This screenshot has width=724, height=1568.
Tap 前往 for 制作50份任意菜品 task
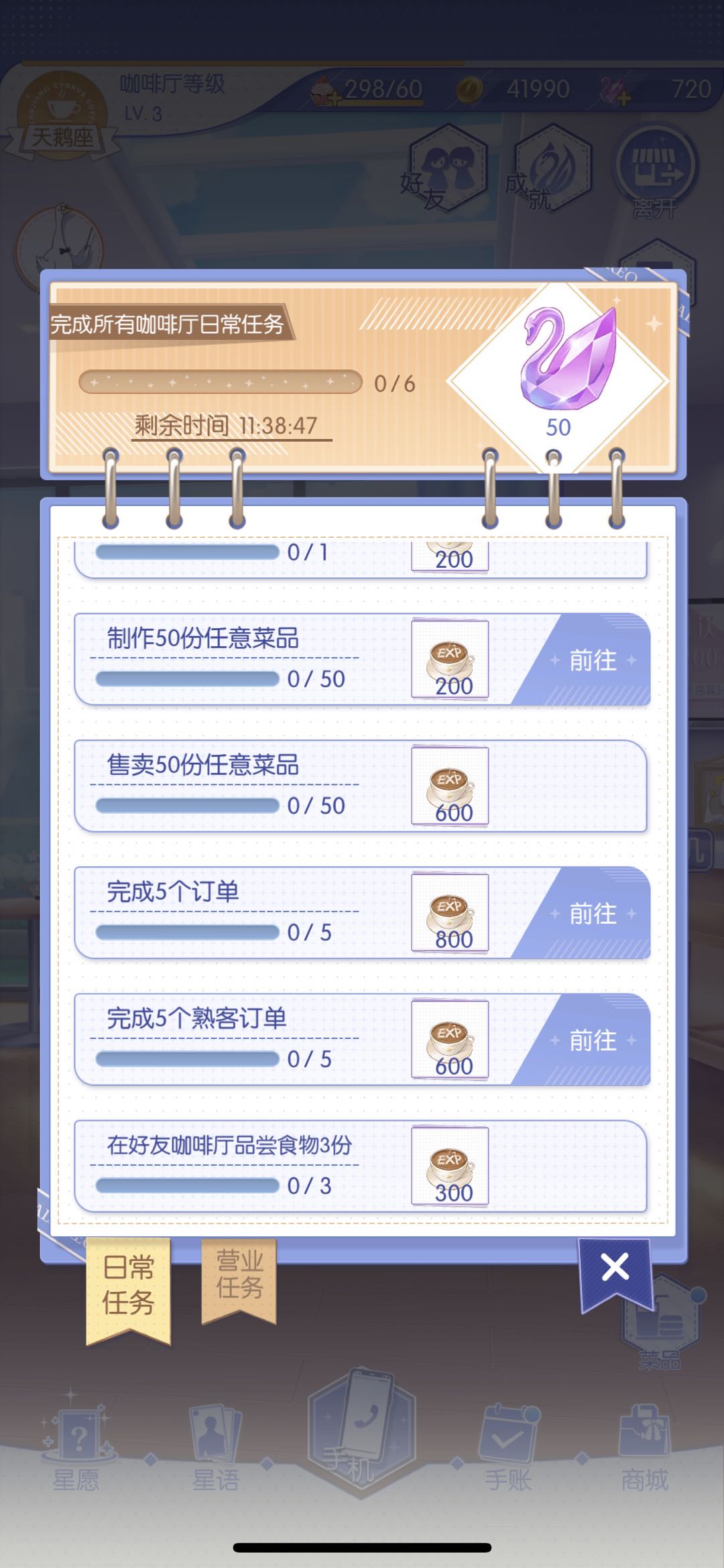593,660
